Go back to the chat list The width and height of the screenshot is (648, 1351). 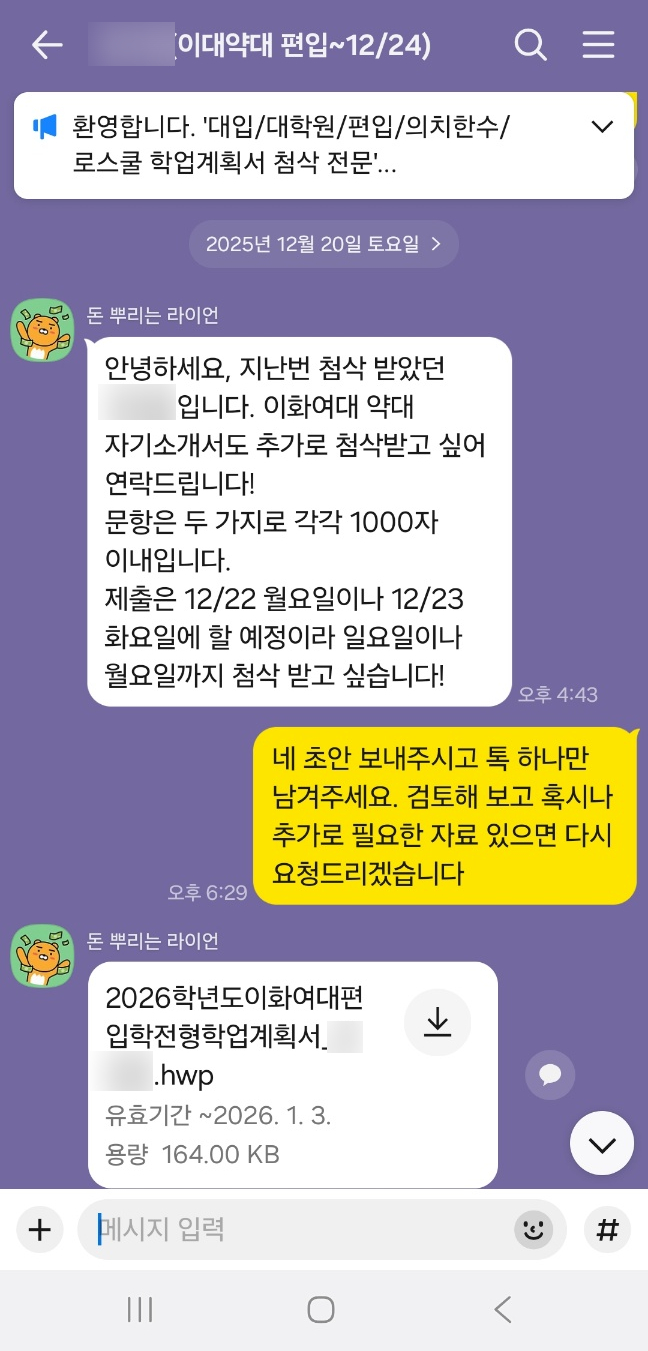[47, 45]
